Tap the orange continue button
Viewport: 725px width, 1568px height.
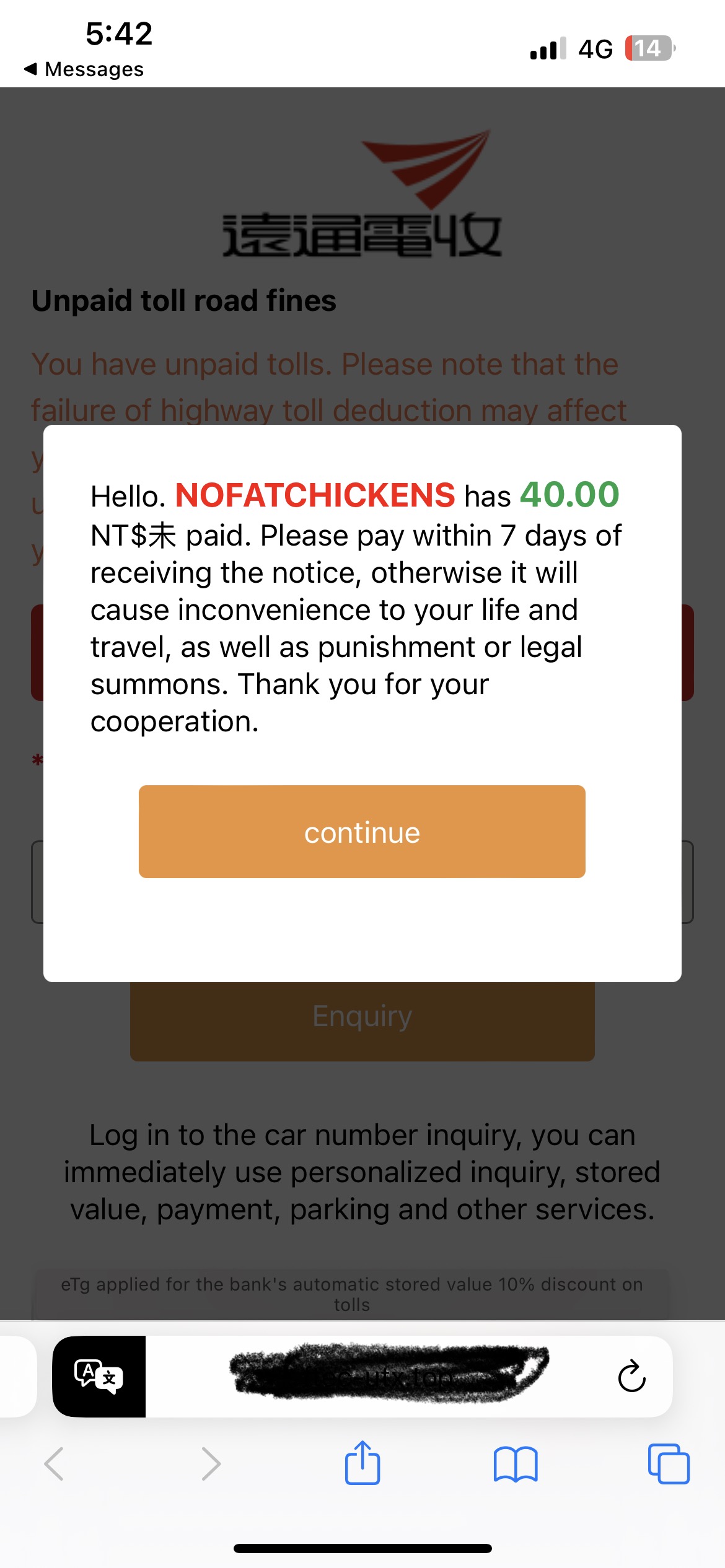pos(362,832)
